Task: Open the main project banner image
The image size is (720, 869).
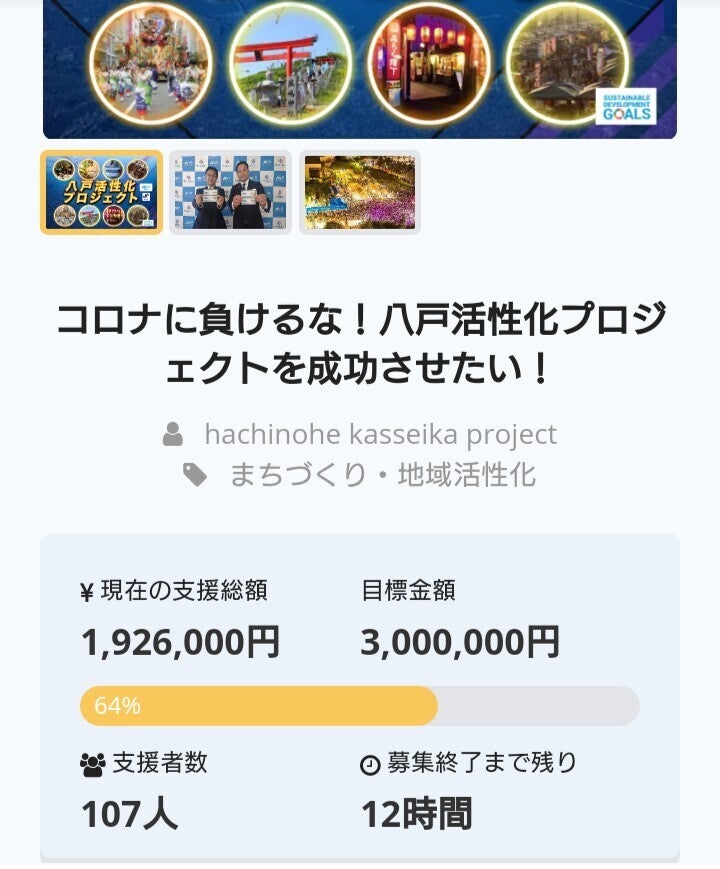Action: point(360,68)
